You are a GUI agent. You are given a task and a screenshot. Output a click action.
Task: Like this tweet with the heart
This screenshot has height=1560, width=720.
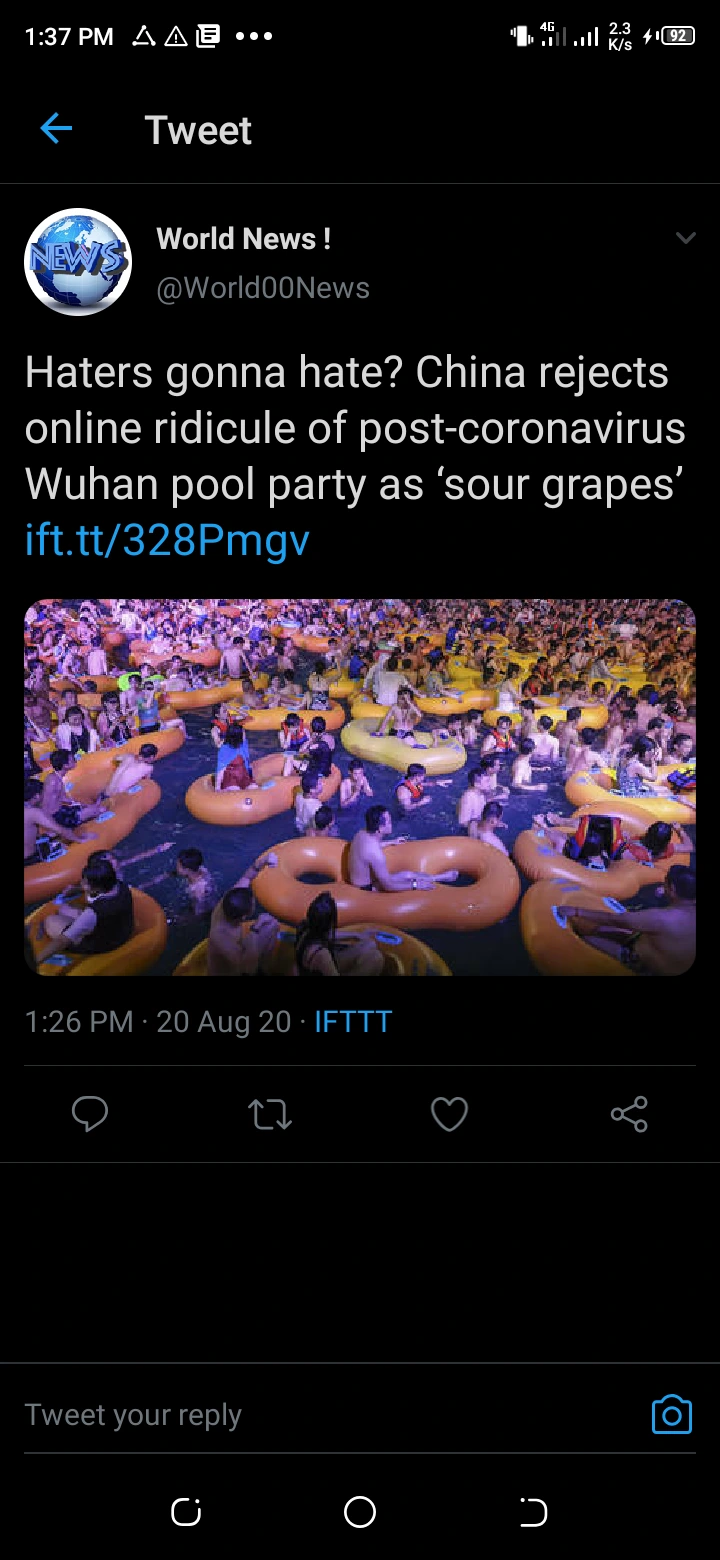pos(449,1114)
